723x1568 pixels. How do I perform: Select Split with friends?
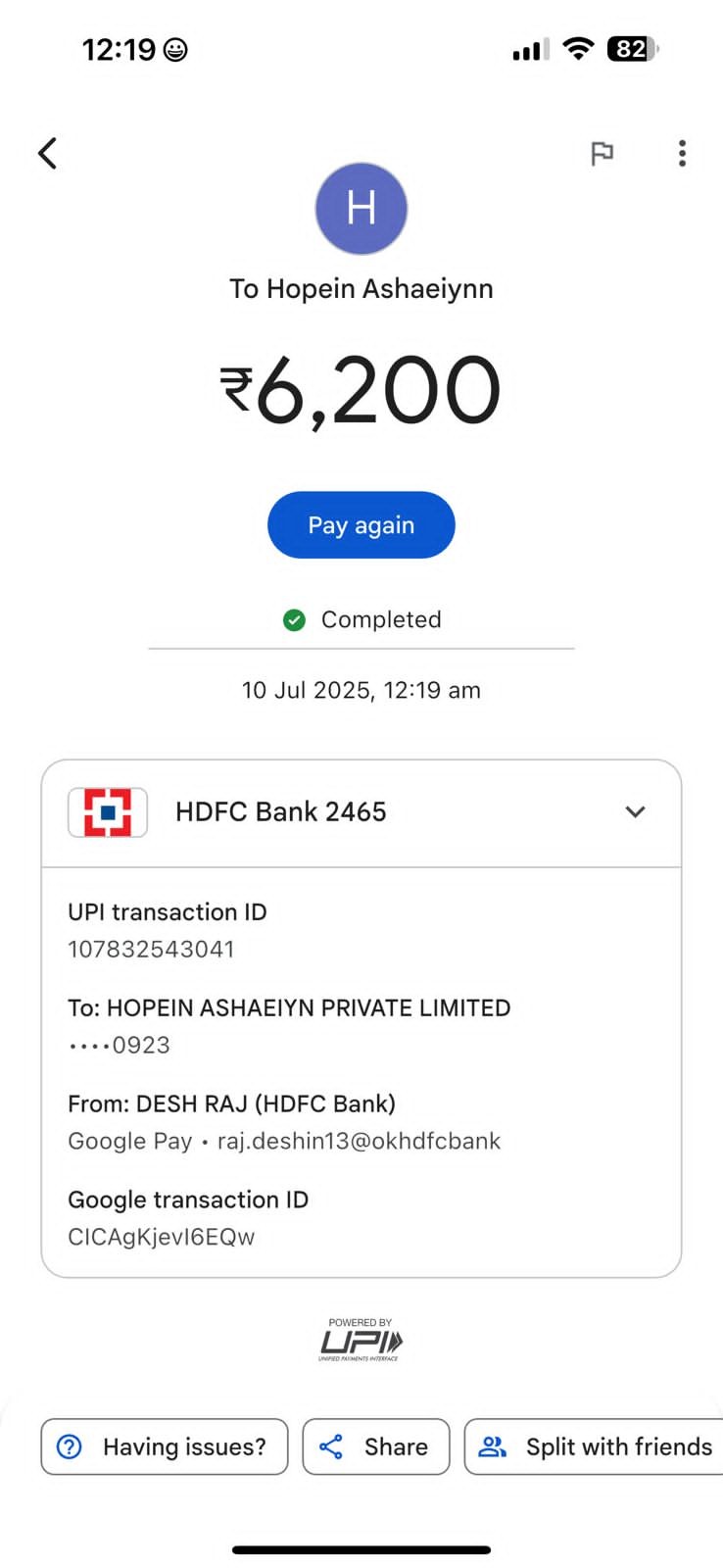click(x=595, y=1446)
